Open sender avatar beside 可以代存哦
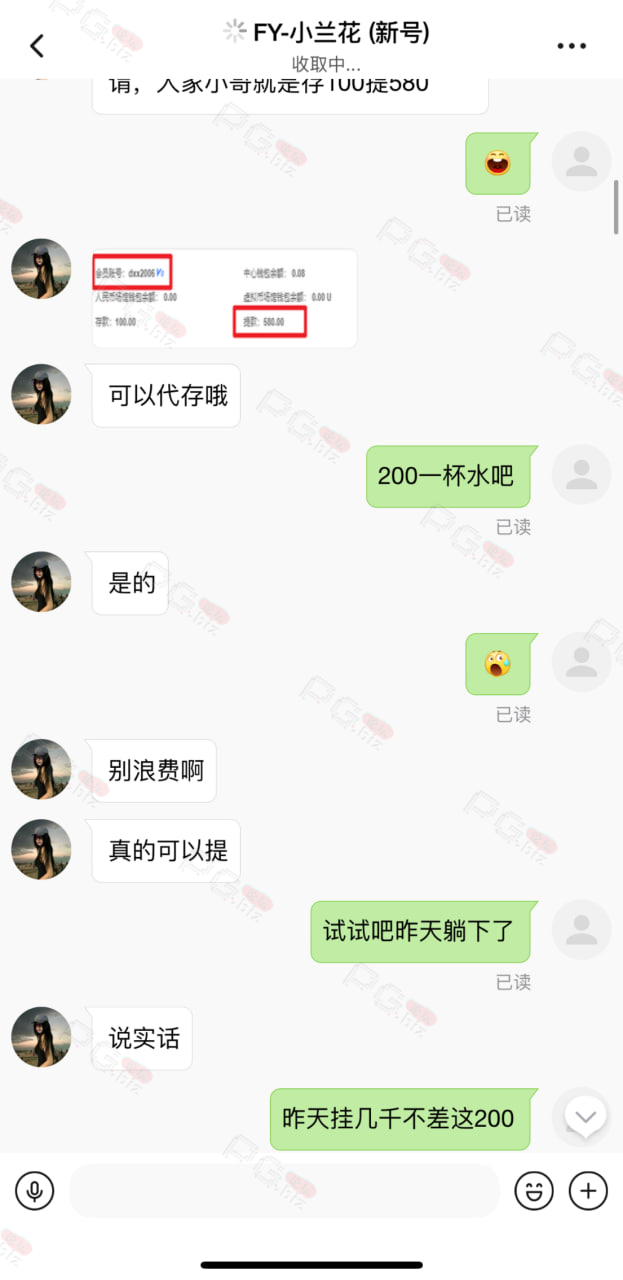 [41, 395]
